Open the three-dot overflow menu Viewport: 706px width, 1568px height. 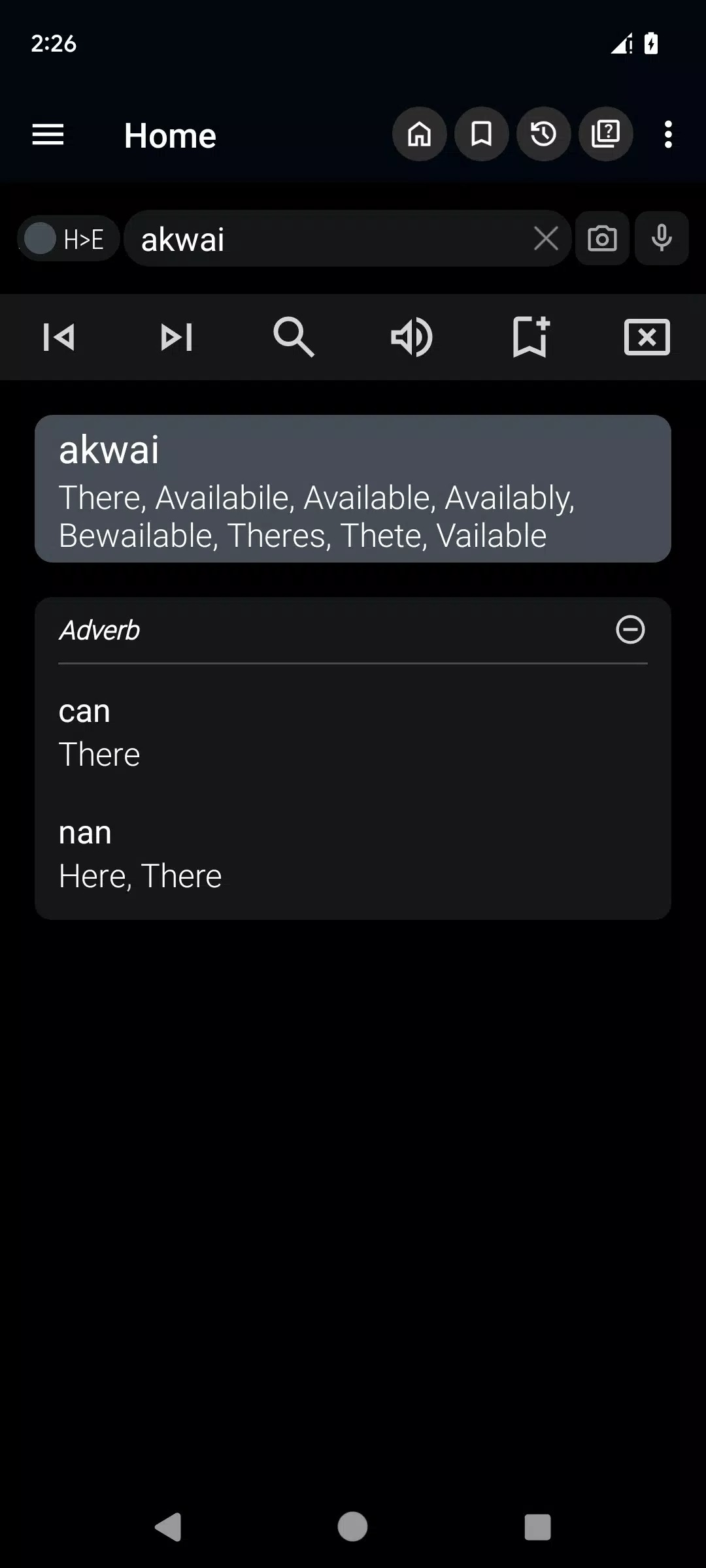667,135
